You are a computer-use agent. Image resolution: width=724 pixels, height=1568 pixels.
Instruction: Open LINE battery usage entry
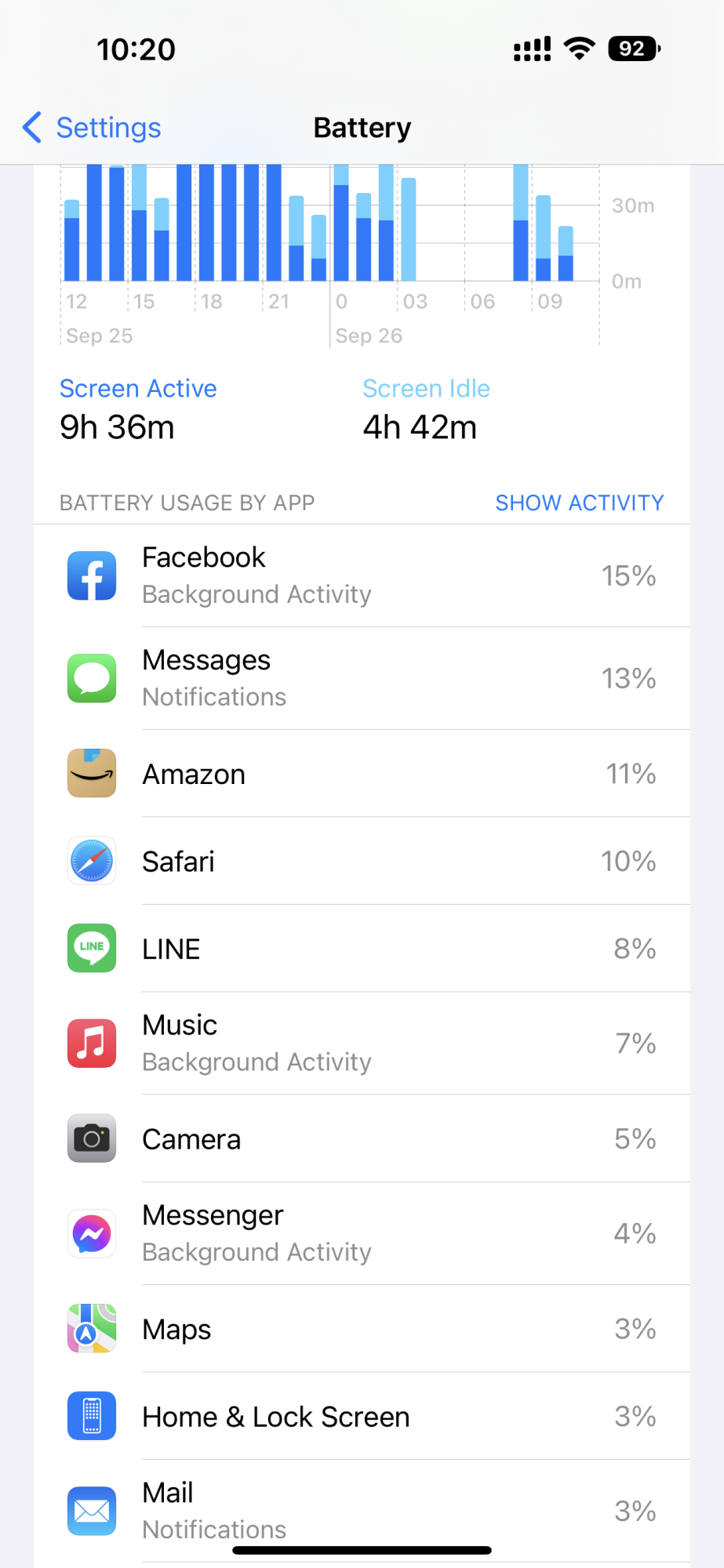tap(362, 949)
